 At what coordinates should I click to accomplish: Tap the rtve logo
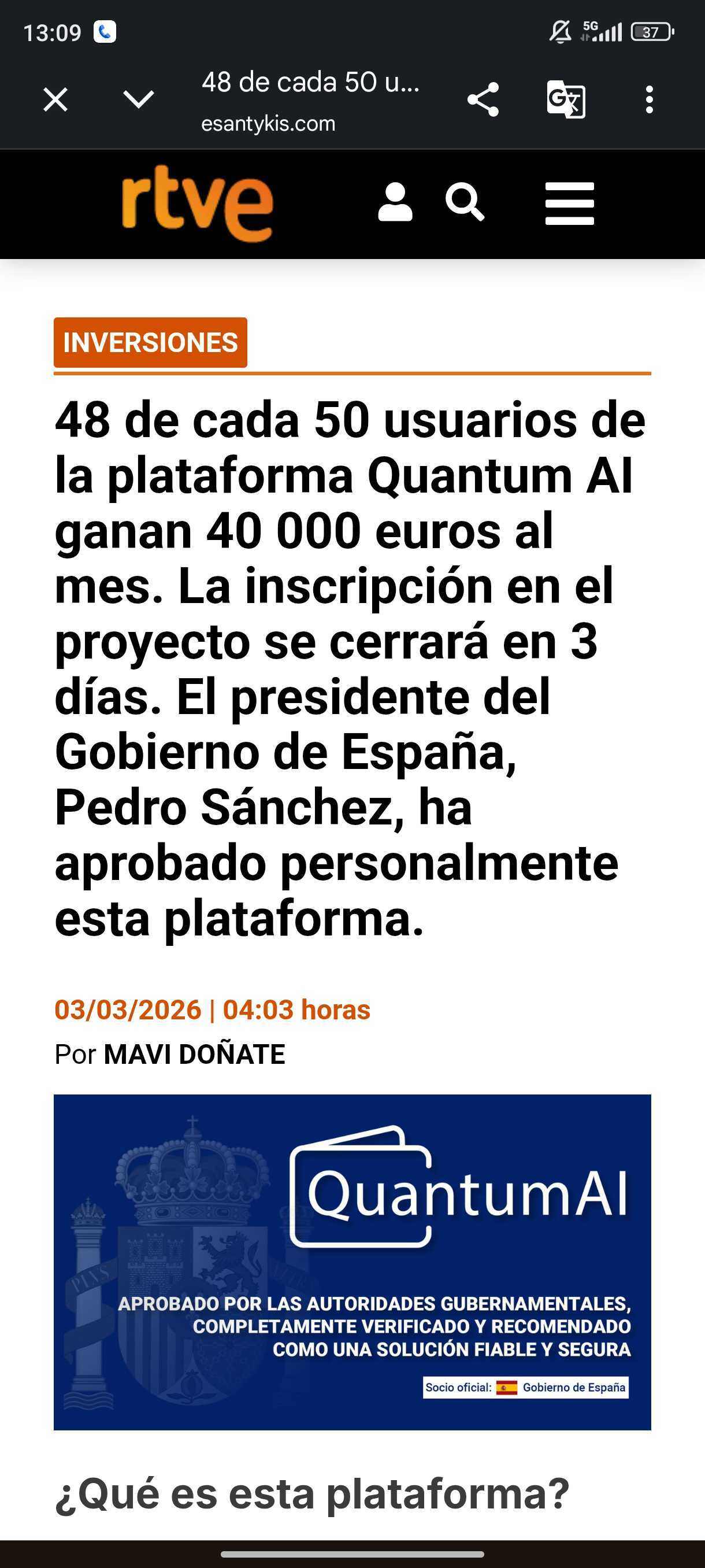197,203
